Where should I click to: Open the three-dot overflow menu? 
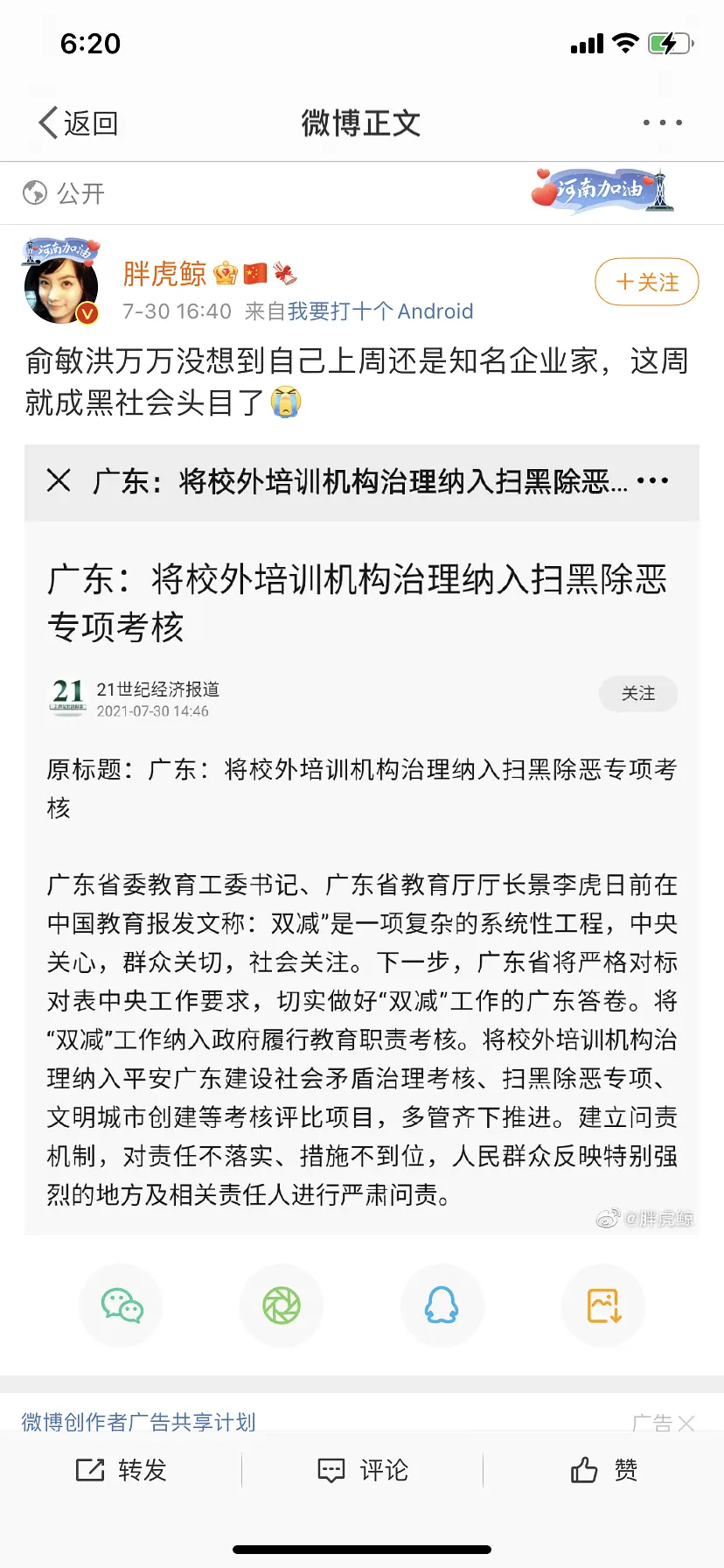[x=662, y=123]
